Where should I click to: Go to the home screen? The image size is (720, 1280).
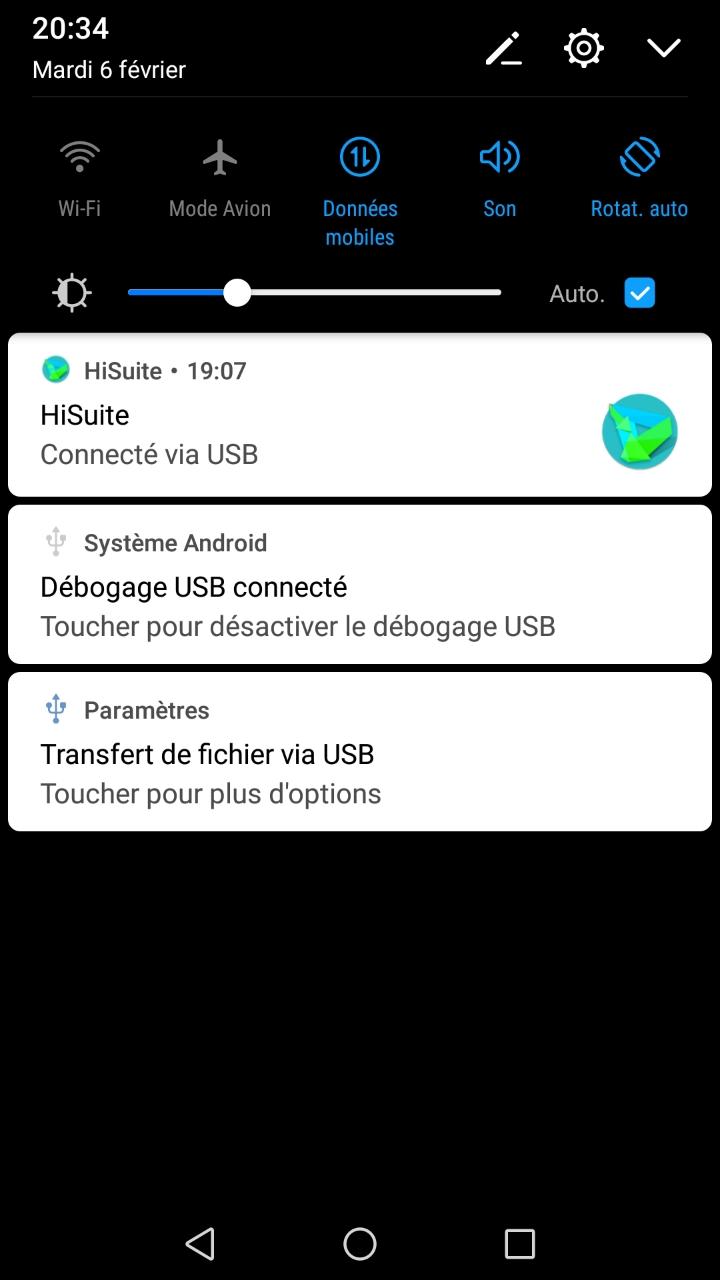(x=360, y=1244)
